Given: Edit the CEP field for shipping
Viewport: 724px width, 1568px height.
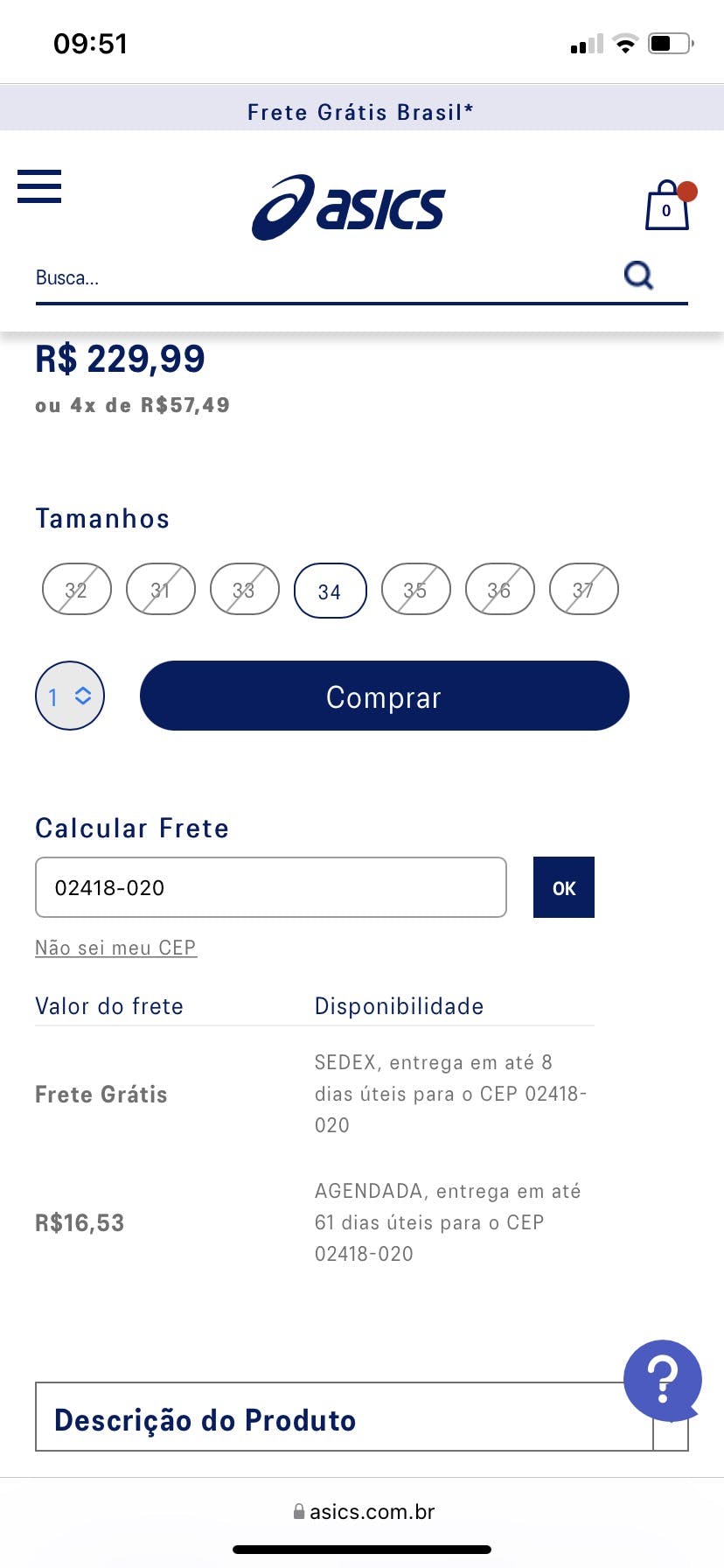Looking at the screenshot, I should [270, 887].
